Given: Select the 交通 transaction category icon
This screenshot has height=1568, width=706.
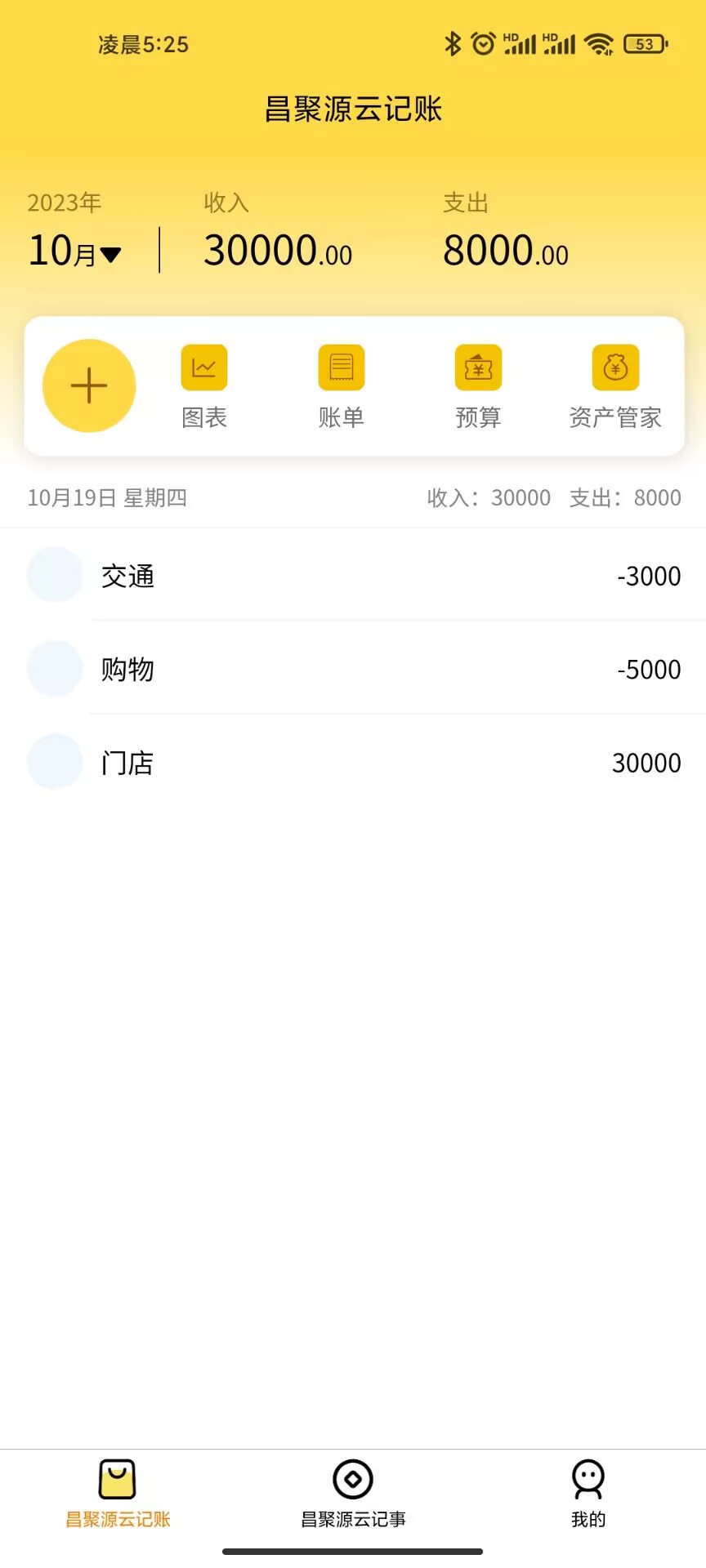Looking at the screenshot, I should (55, 575).
